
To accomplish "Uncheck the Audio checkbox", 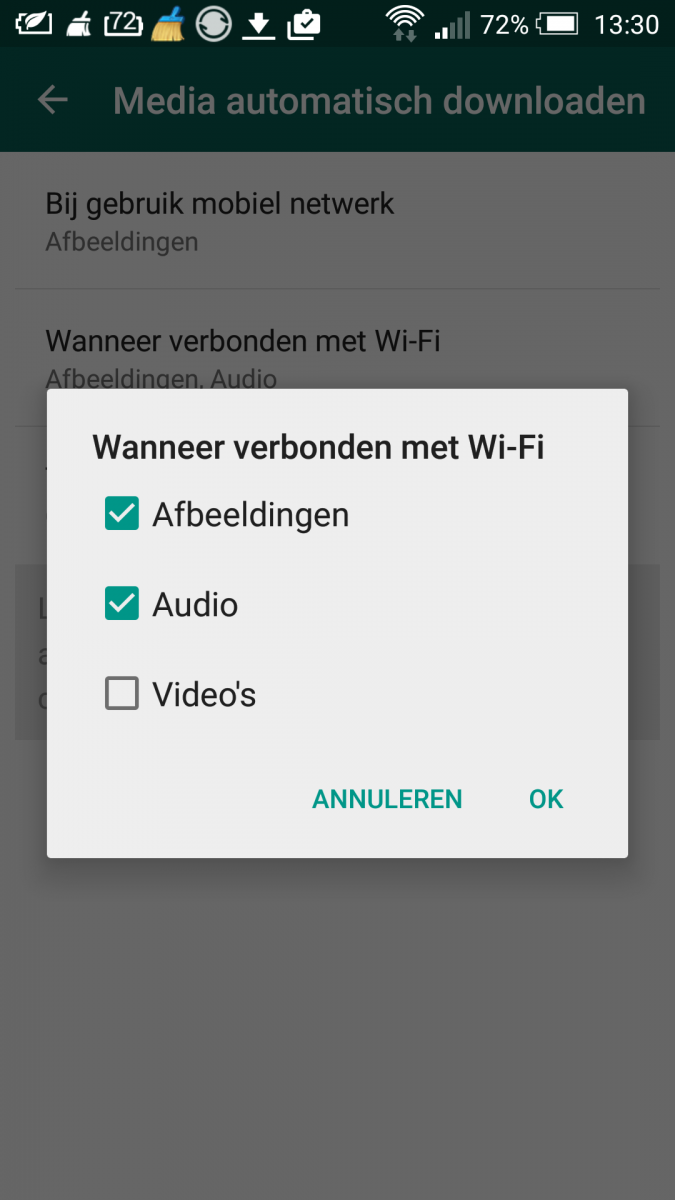I will tap(122, 604).
